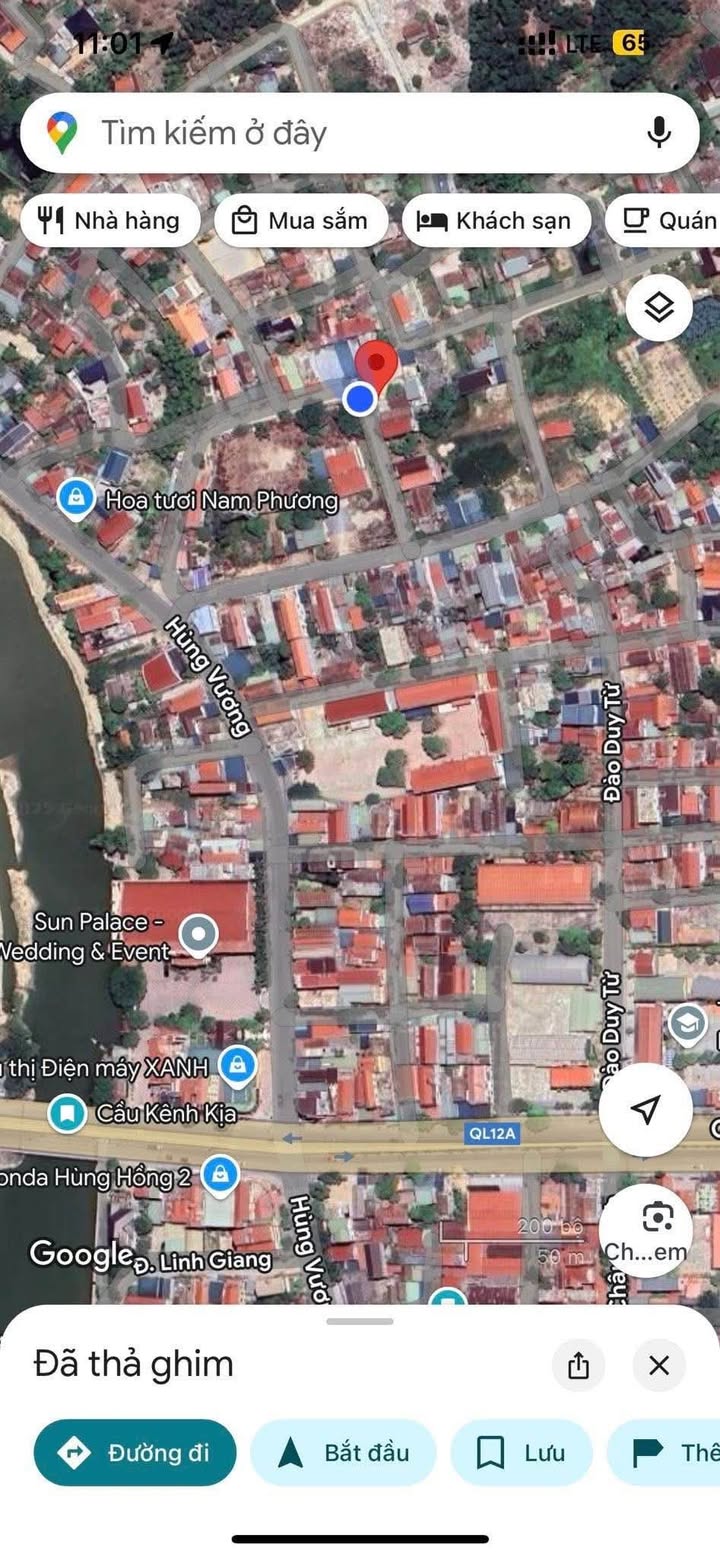The width and height of the screenshot is (720, 1557).
Task: Open the Hoa tươi Nam Phương place marker
Action: click(x=76, y=497)
